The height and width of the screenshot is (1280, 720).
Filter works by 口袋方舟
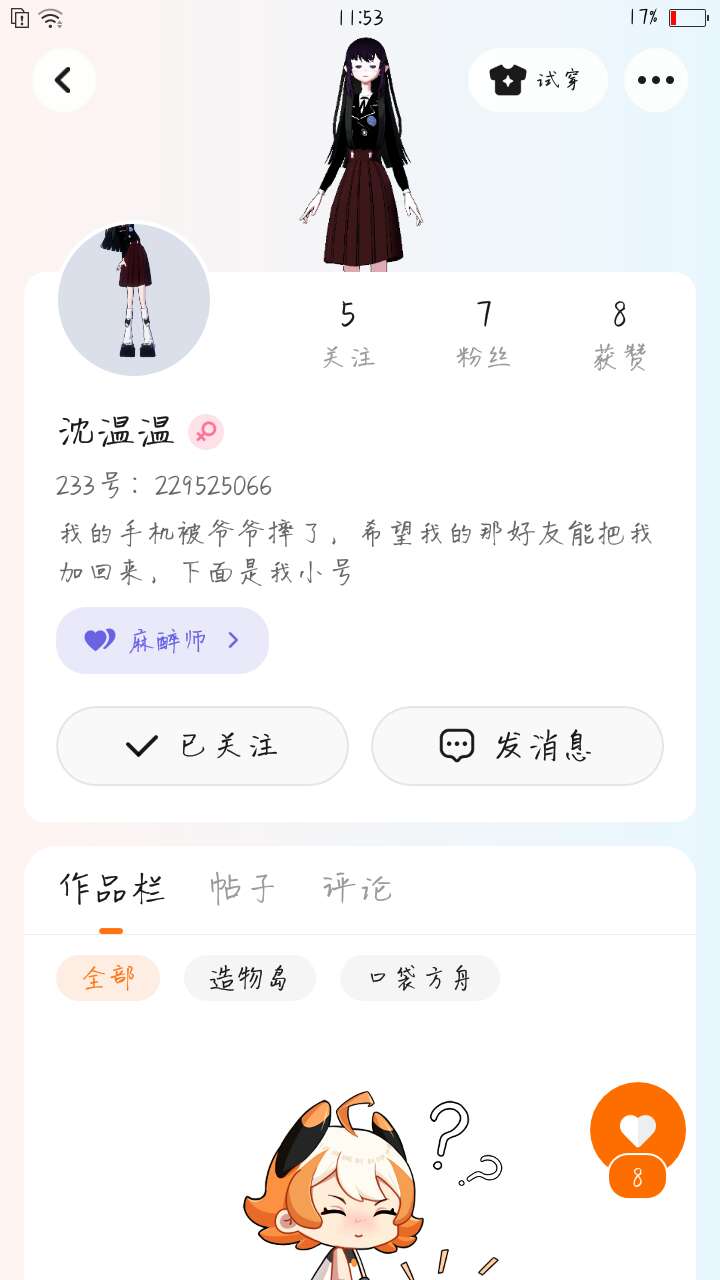tap(420, 978)
